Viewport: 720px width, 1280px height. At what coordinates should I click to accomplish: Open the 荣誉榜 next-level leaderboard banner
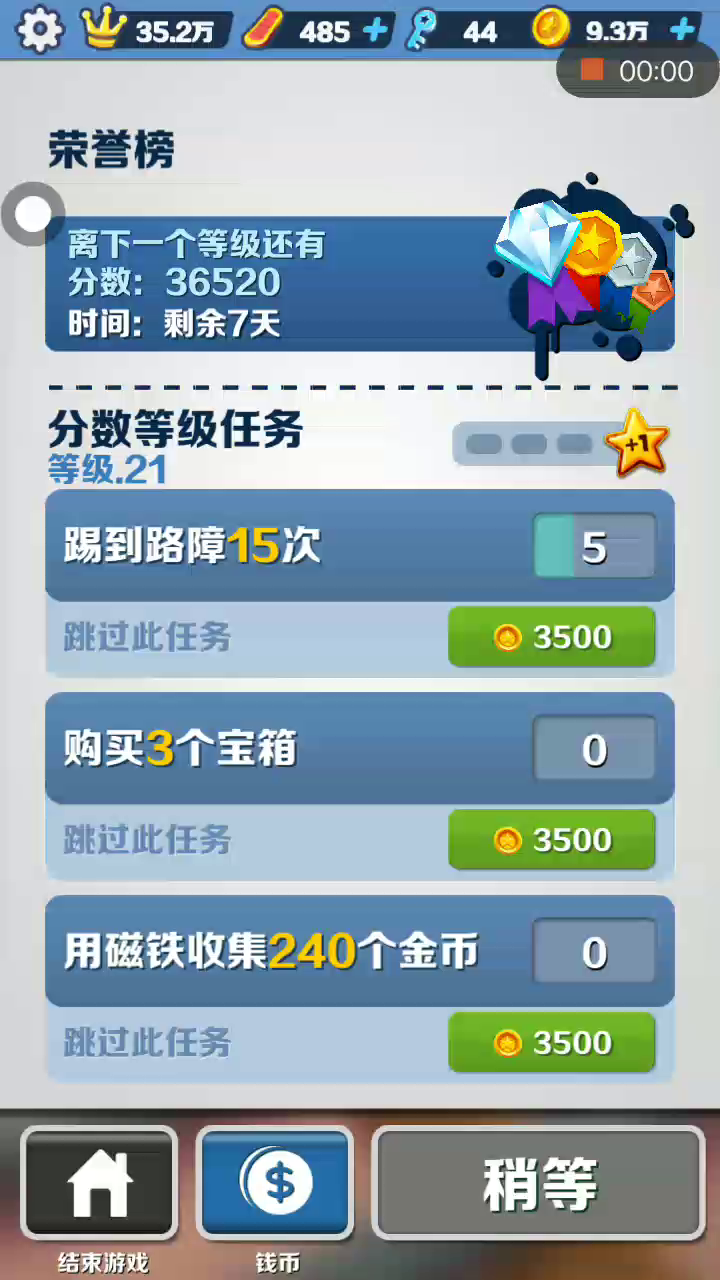[360, 284]
